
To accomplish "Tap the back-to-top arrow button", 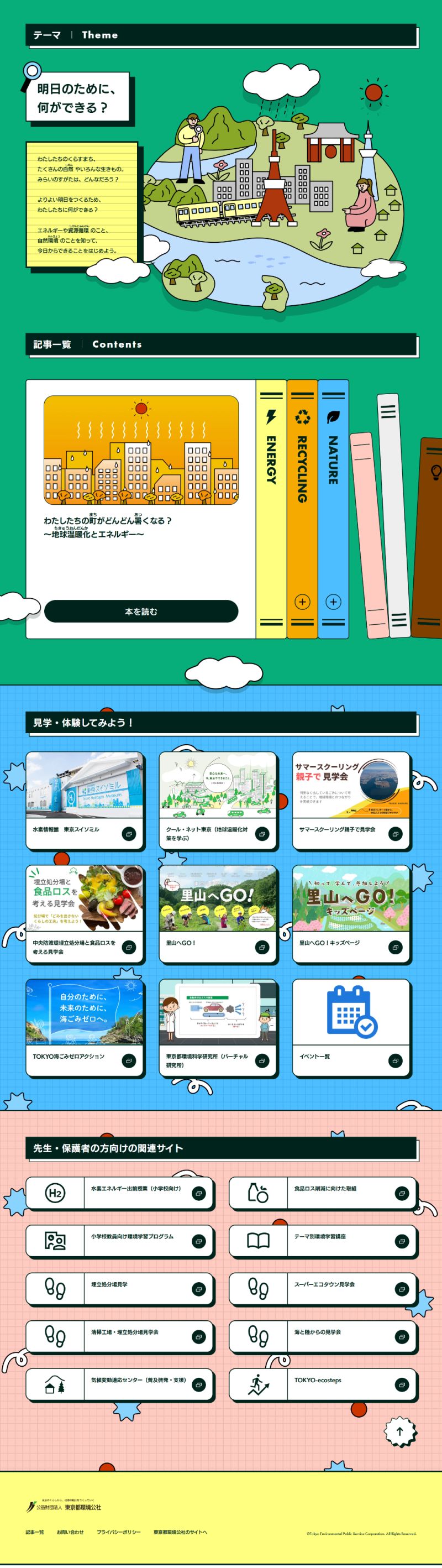I will pyautogui.click(x=399, y=1431).
